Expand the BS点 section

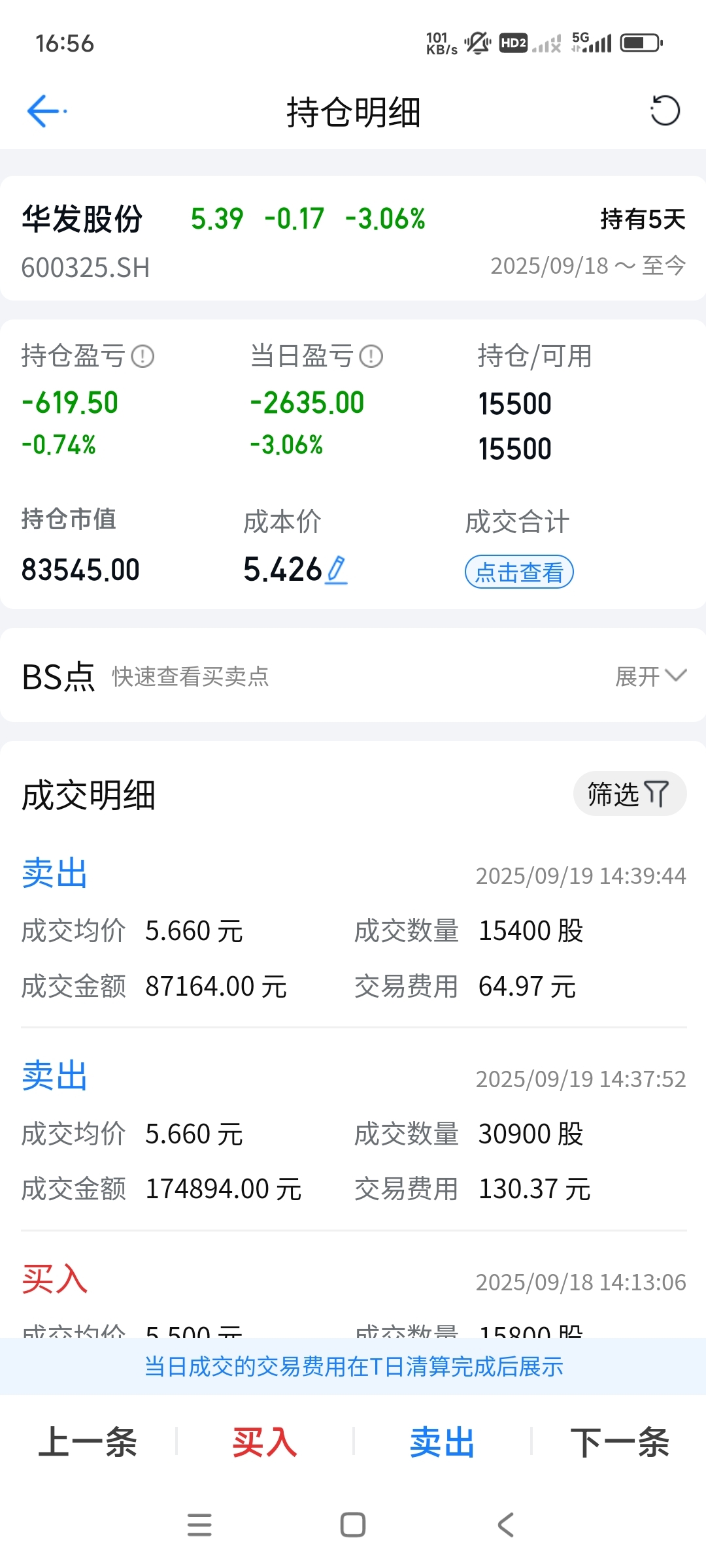coord(651,676)
